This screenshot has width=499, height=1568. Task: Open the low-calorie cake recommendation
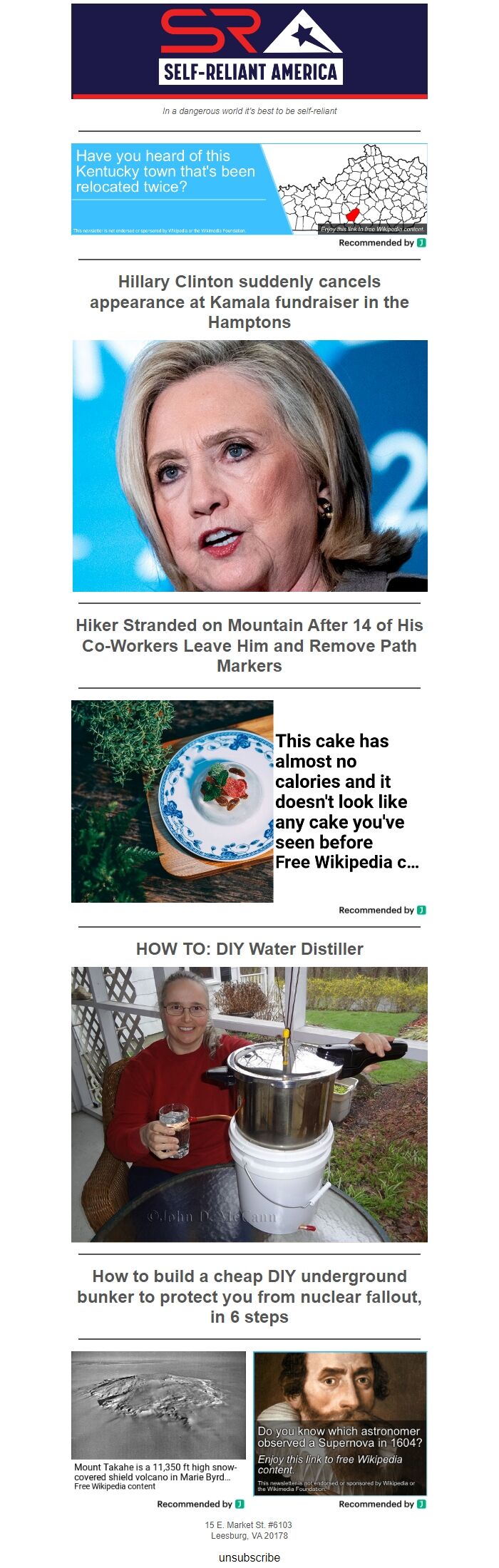click(x=249, y=801)
